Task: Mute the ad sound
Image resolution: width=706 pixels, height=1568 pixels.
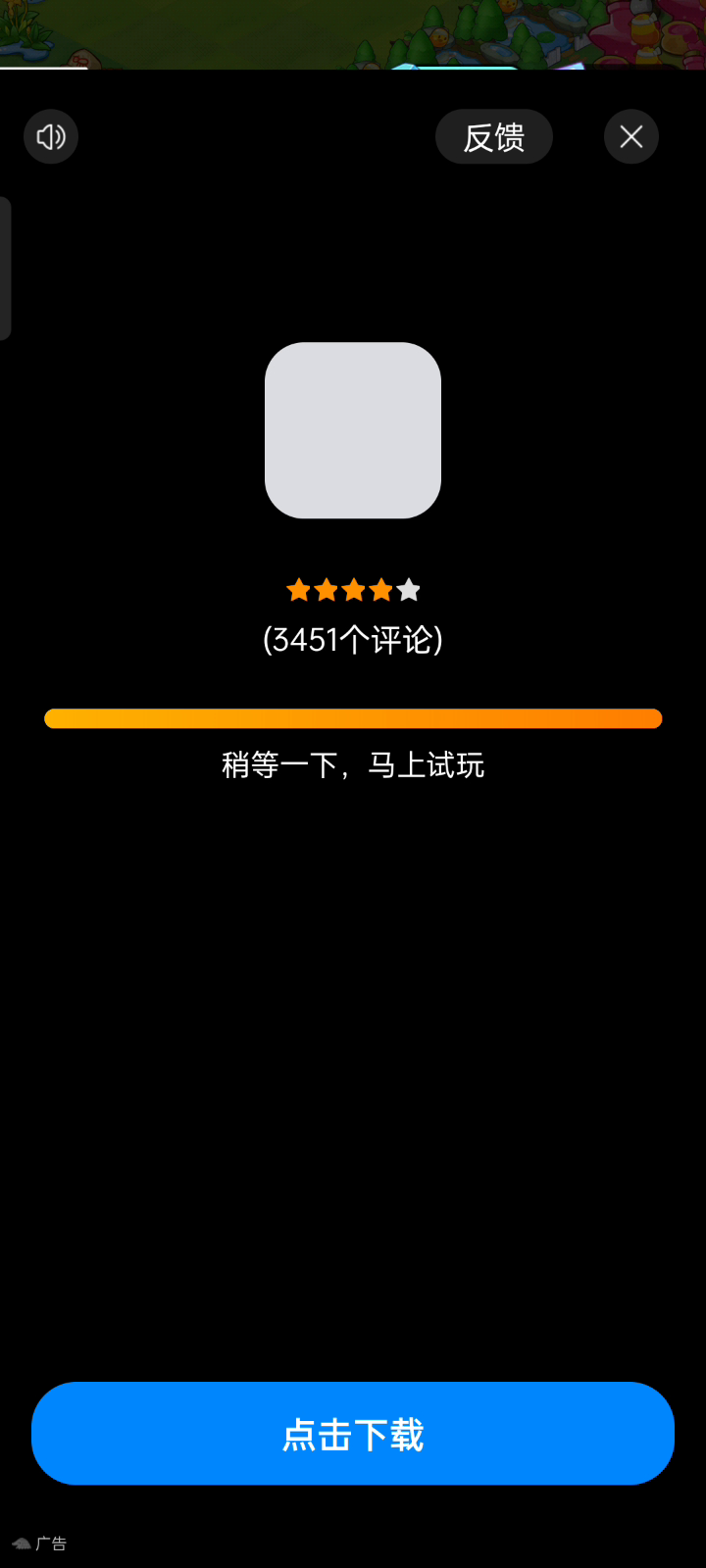Action: 51,136
